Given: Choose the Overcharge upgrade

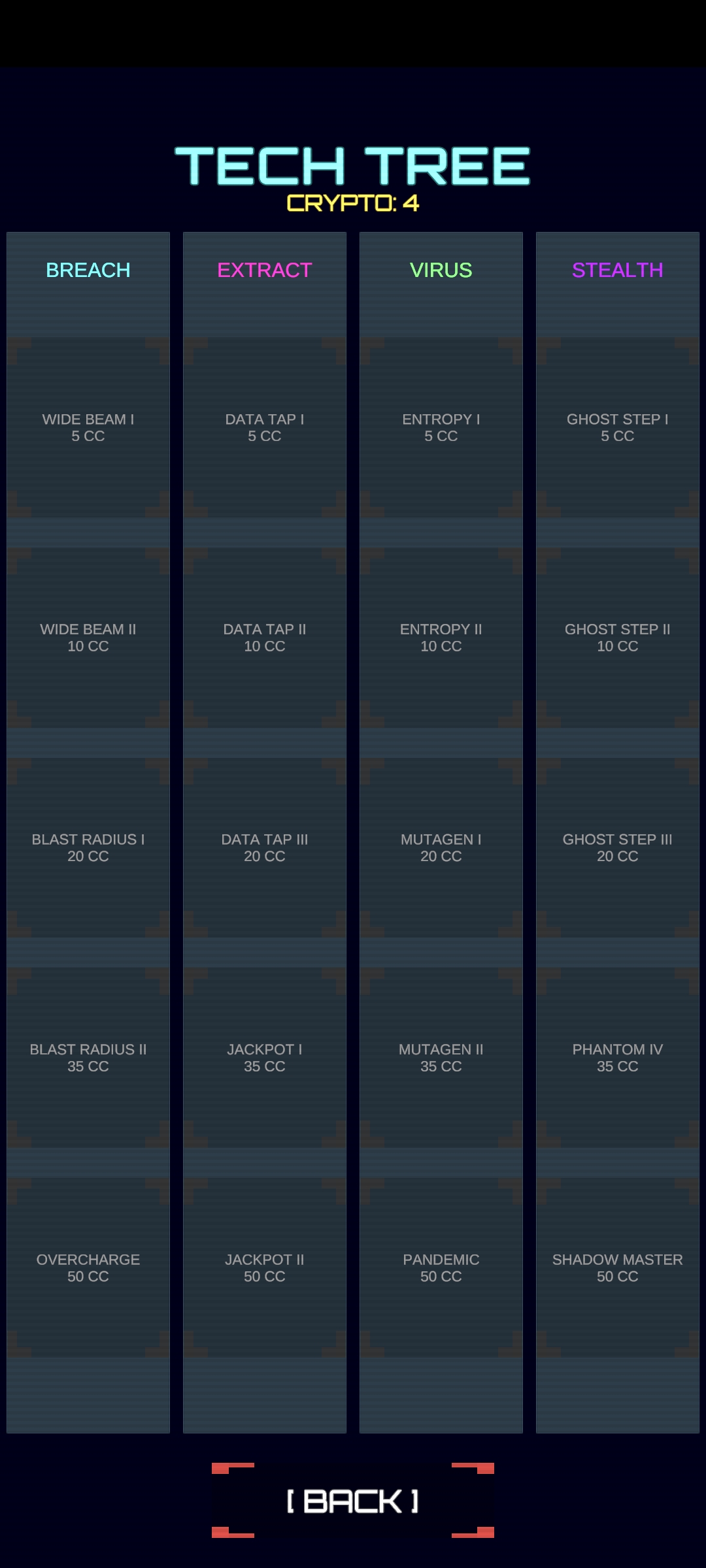Looking at the screenshot, I should 88,1267.
